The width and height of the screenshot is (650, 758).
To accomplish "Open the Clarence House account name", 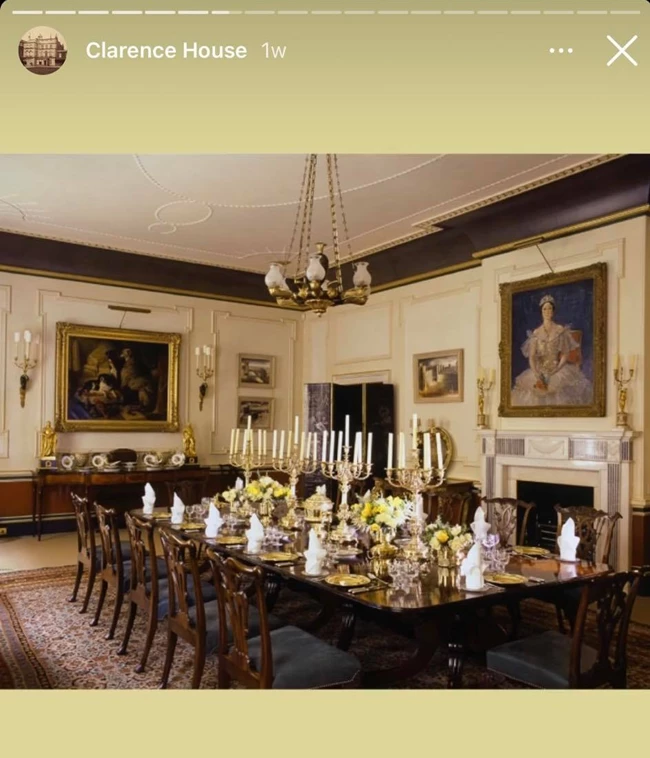I will tap(166, 50).
